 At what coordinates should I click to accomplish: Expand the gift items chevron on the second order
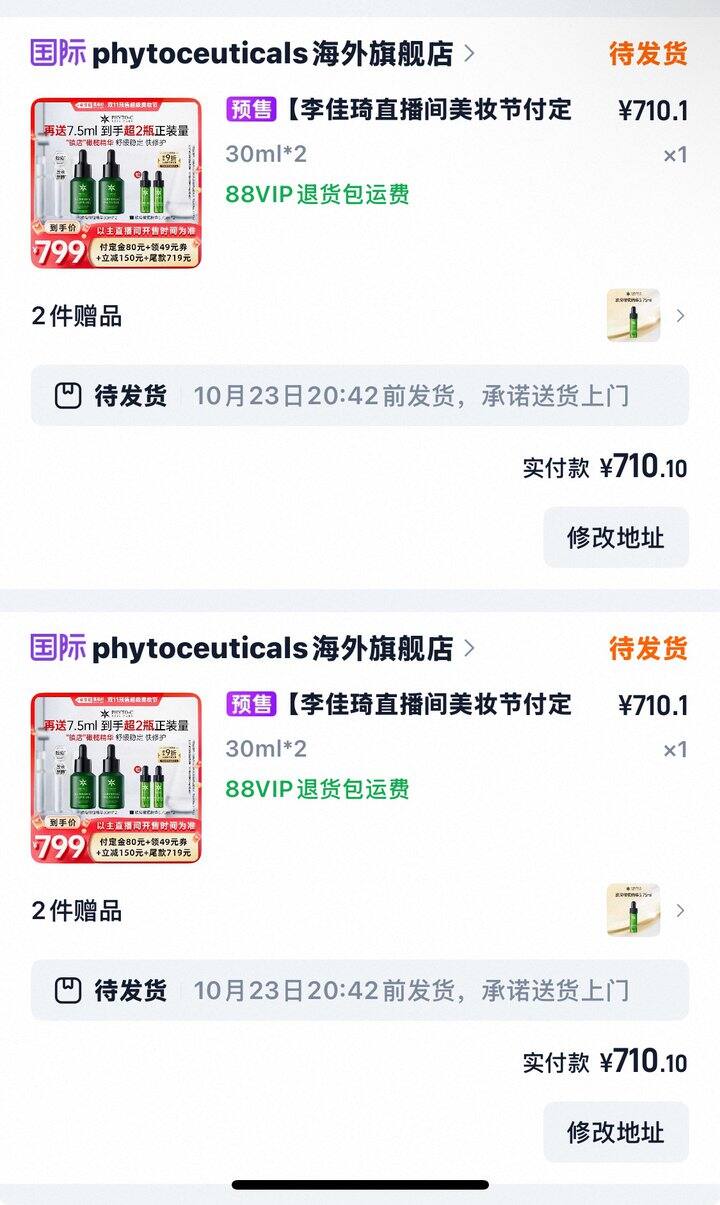coord(682,911)
